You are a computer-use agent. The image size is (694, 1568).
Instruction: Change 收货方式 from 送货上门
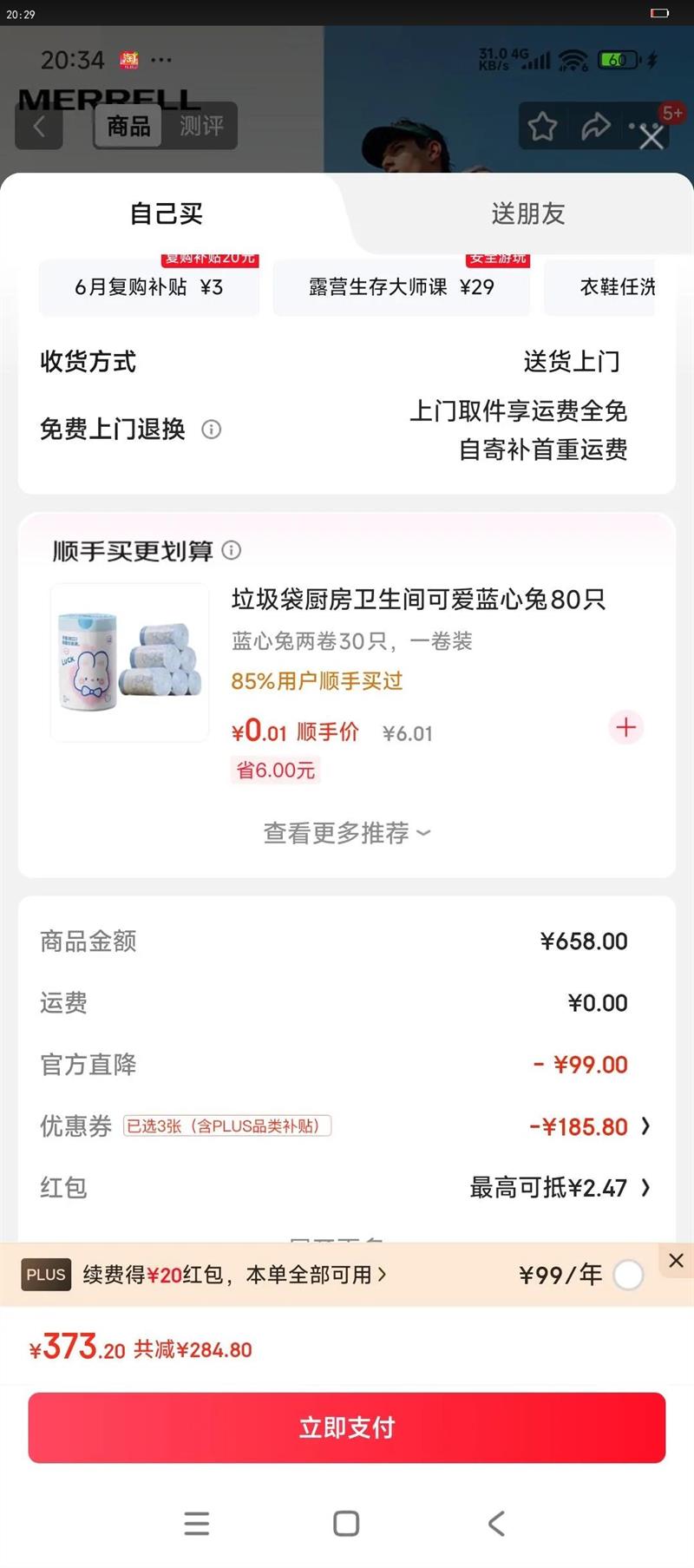pyautogui.click(x=571, y=361)
